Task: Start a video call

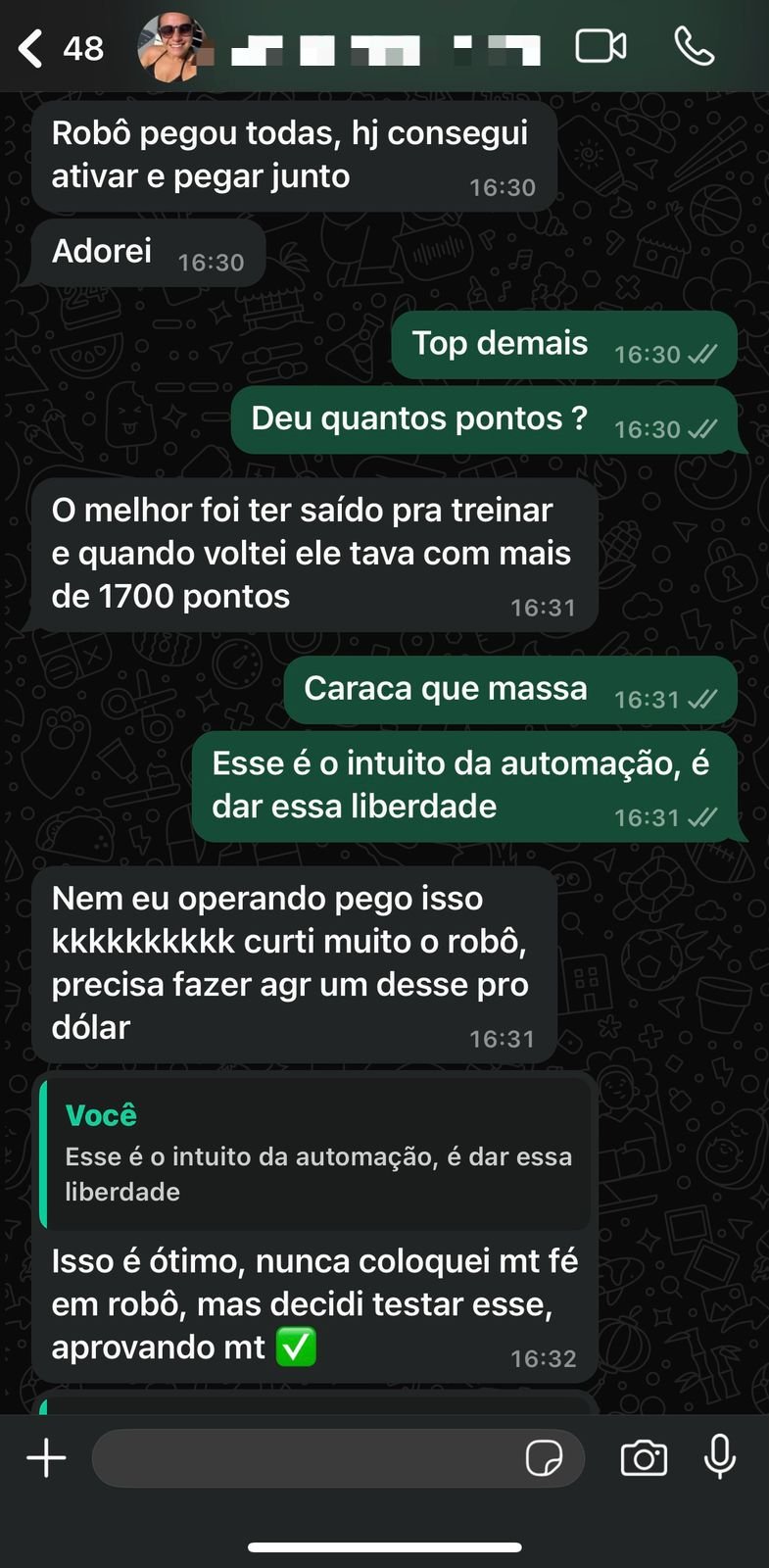Action: [x=601, y=46]
